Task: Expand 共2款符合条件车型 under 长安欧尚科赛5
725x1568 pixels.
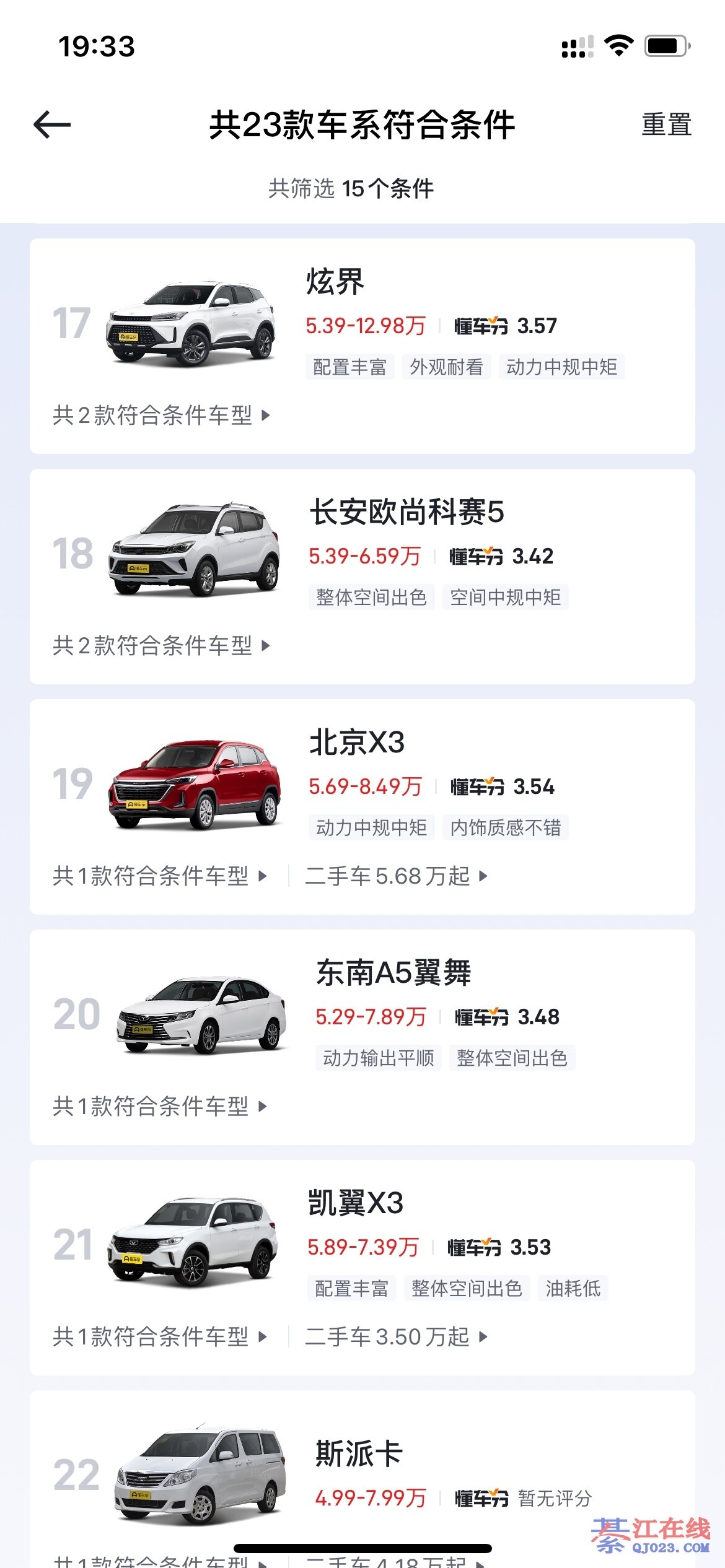Action: click(161, 645)
